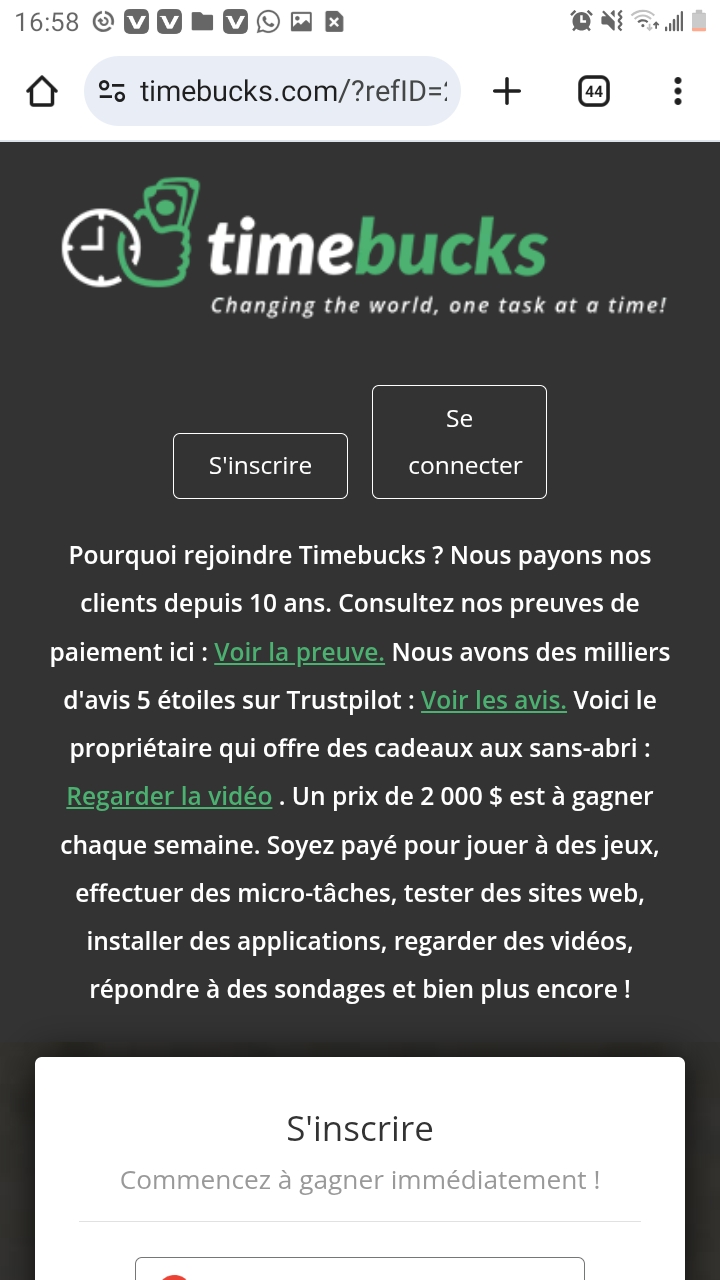Open the tab switcher showing 44 tabs

tap(593, 92)
